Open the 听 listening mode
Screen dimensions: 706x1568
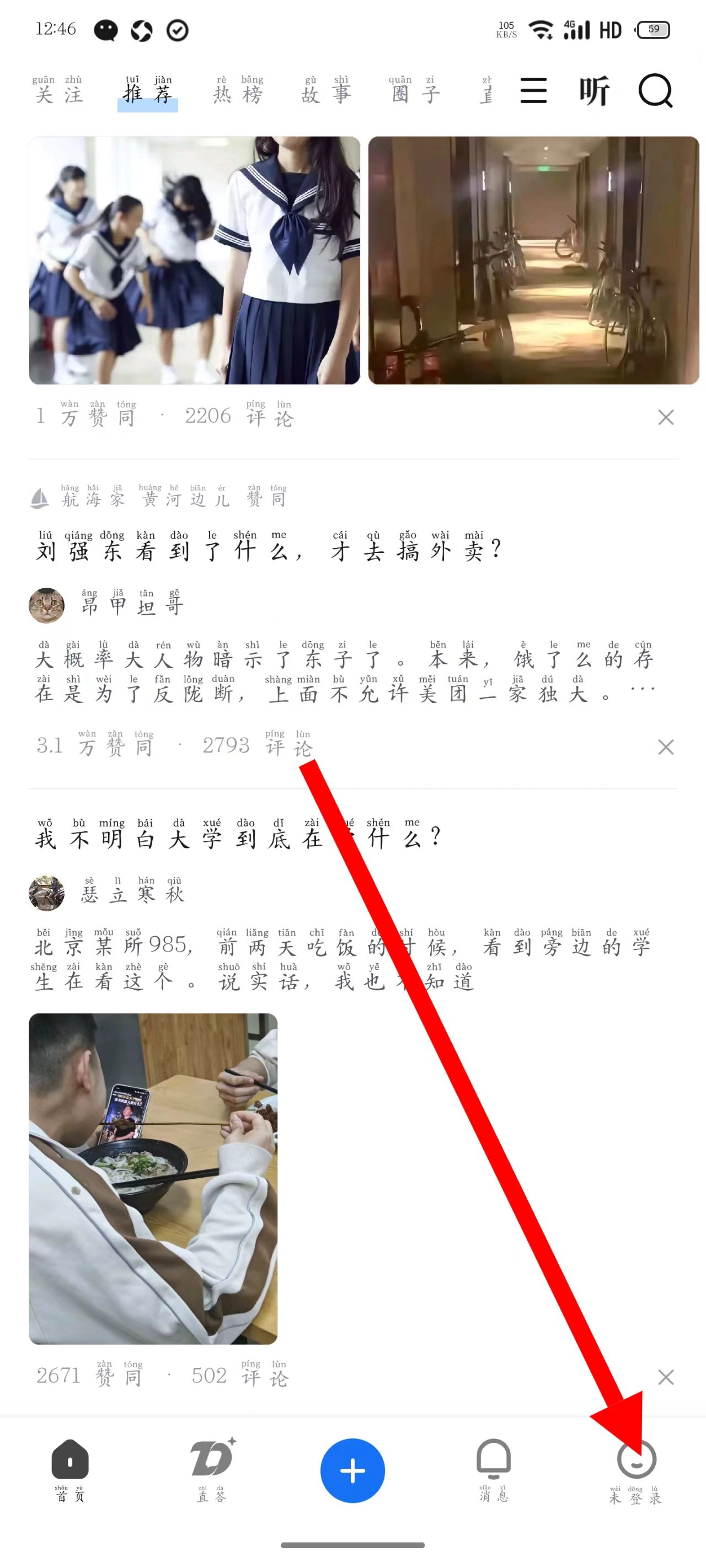click(594, 92)
